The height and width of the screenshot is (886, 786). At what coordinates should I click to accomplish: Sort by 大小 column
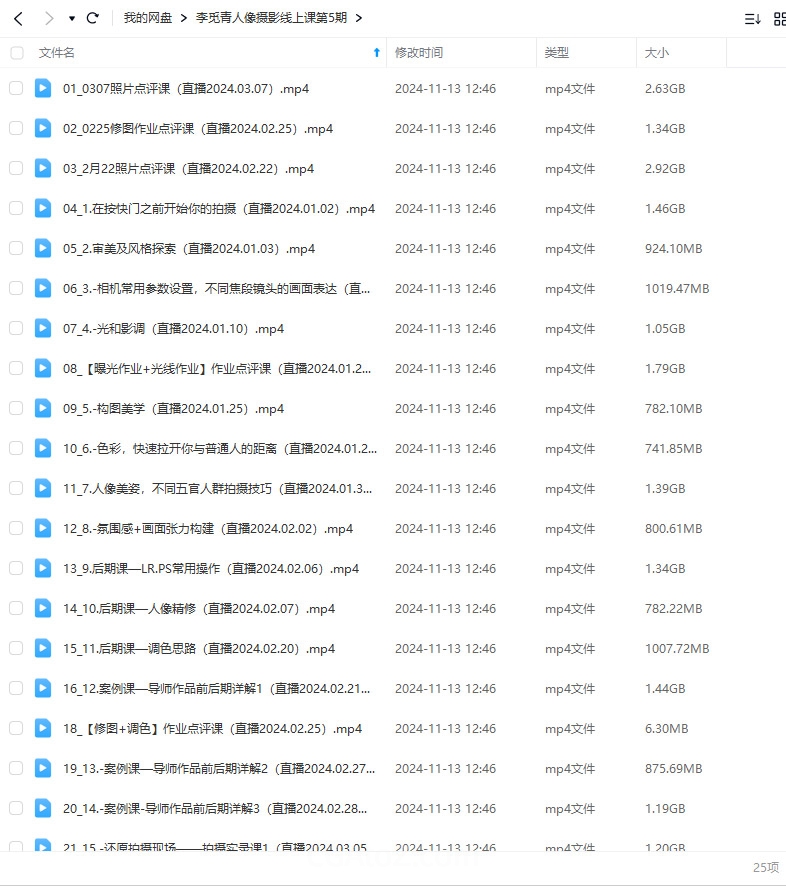(657, 53)
